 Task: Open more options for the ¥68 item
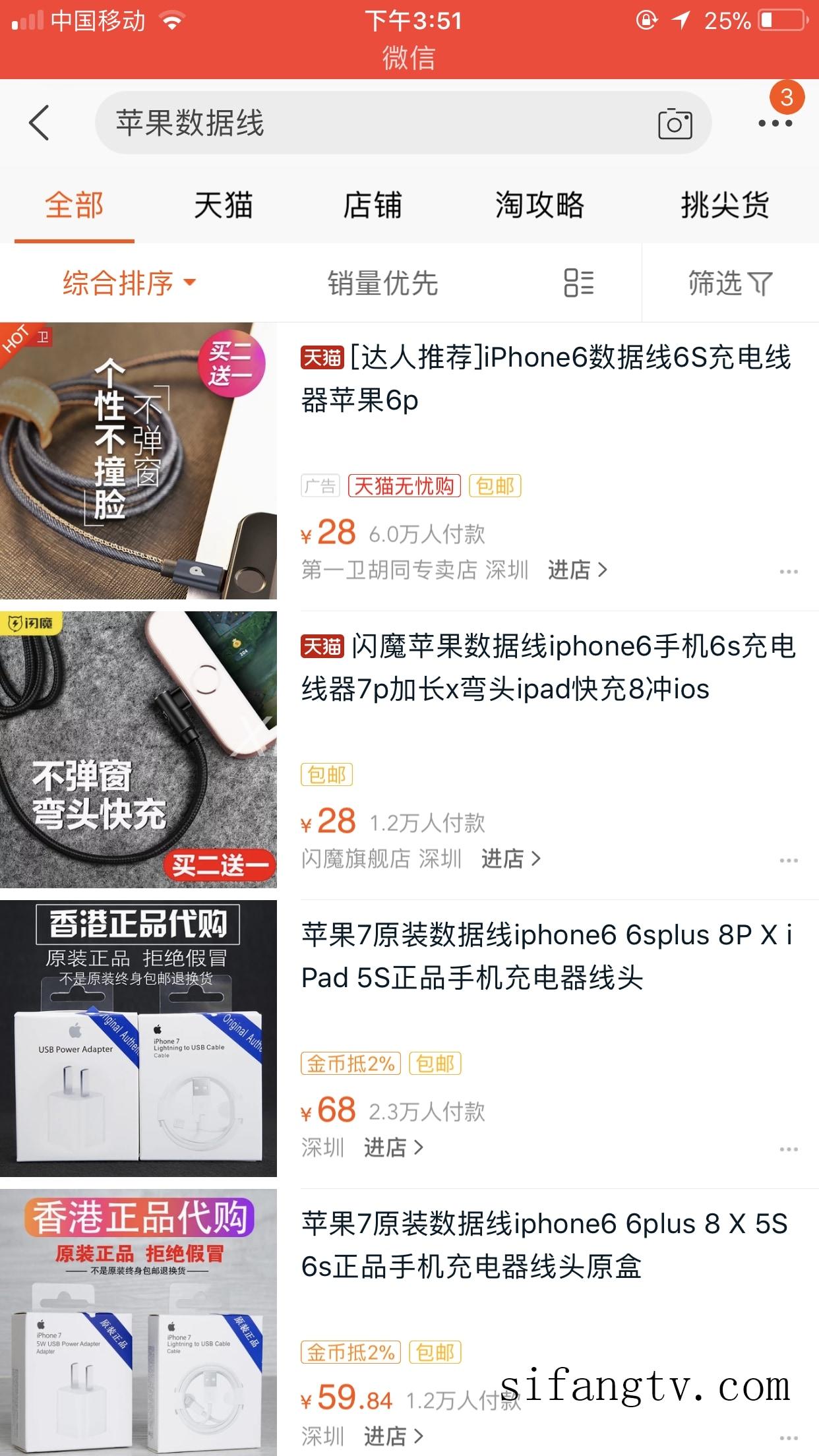point(788,1149)
